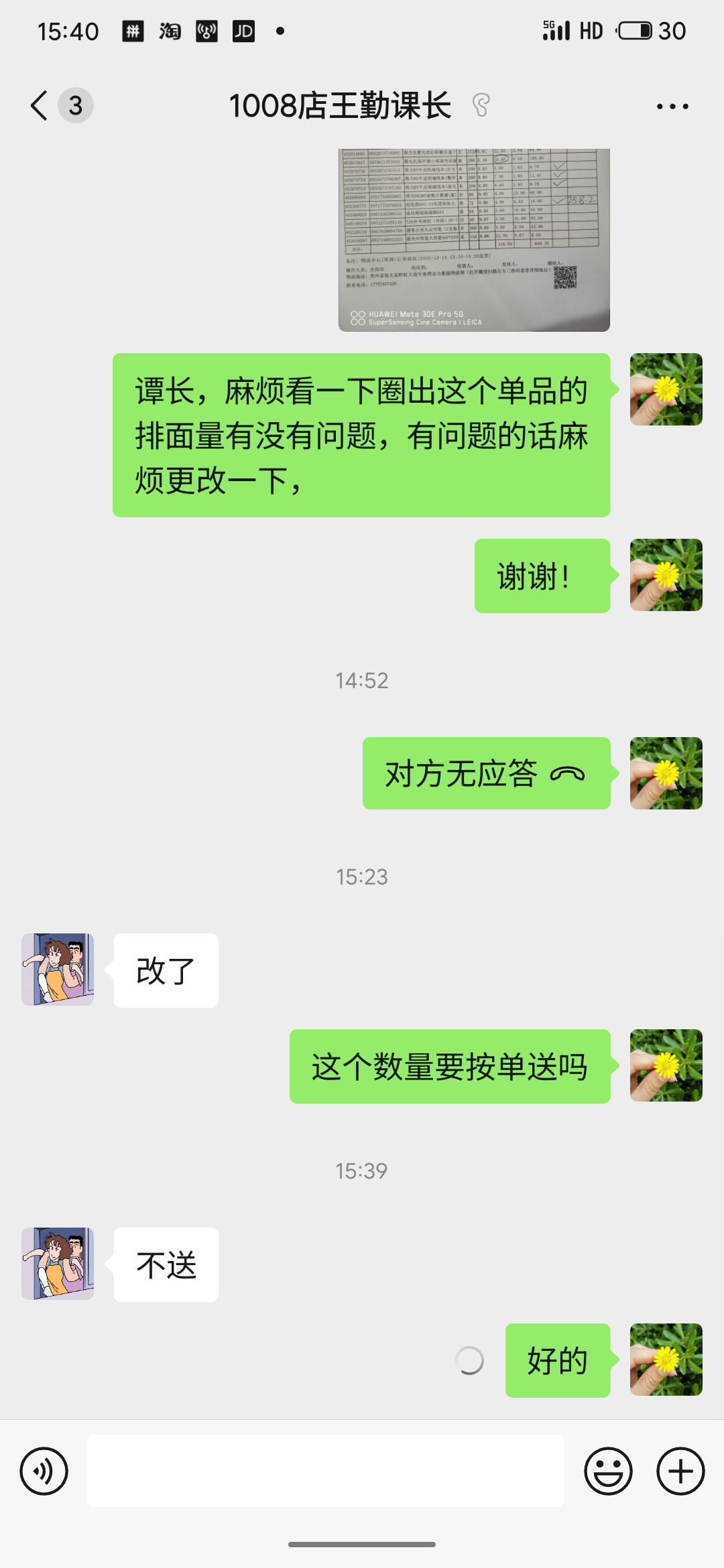Screen dimensions: 724x1568
Task: Open the chat details overflow menu
Action: point(672,107)
